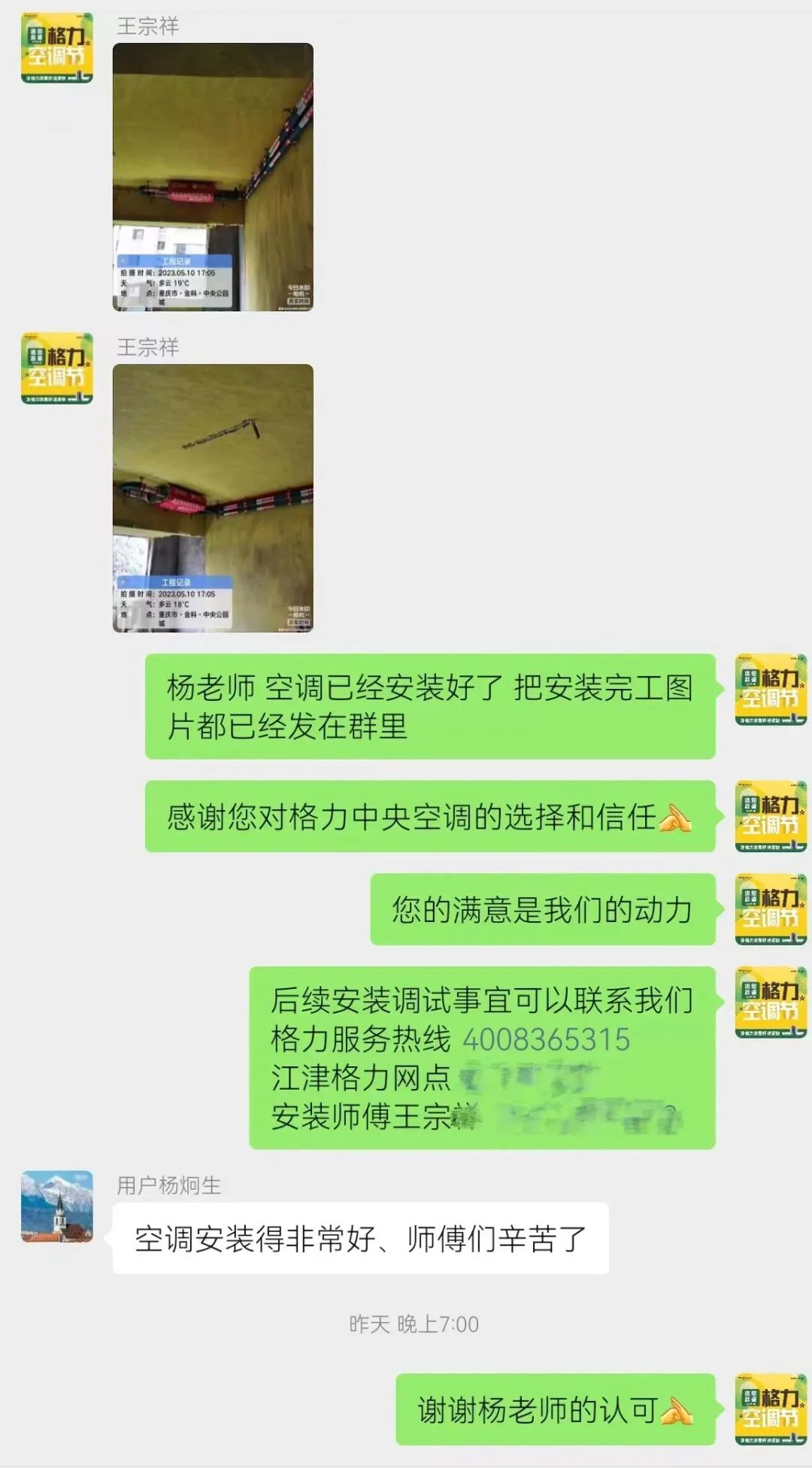View 用户杨炯生's profile avatar
Viewport: 812px width, 1468px height.
(x=57, y=1206)
